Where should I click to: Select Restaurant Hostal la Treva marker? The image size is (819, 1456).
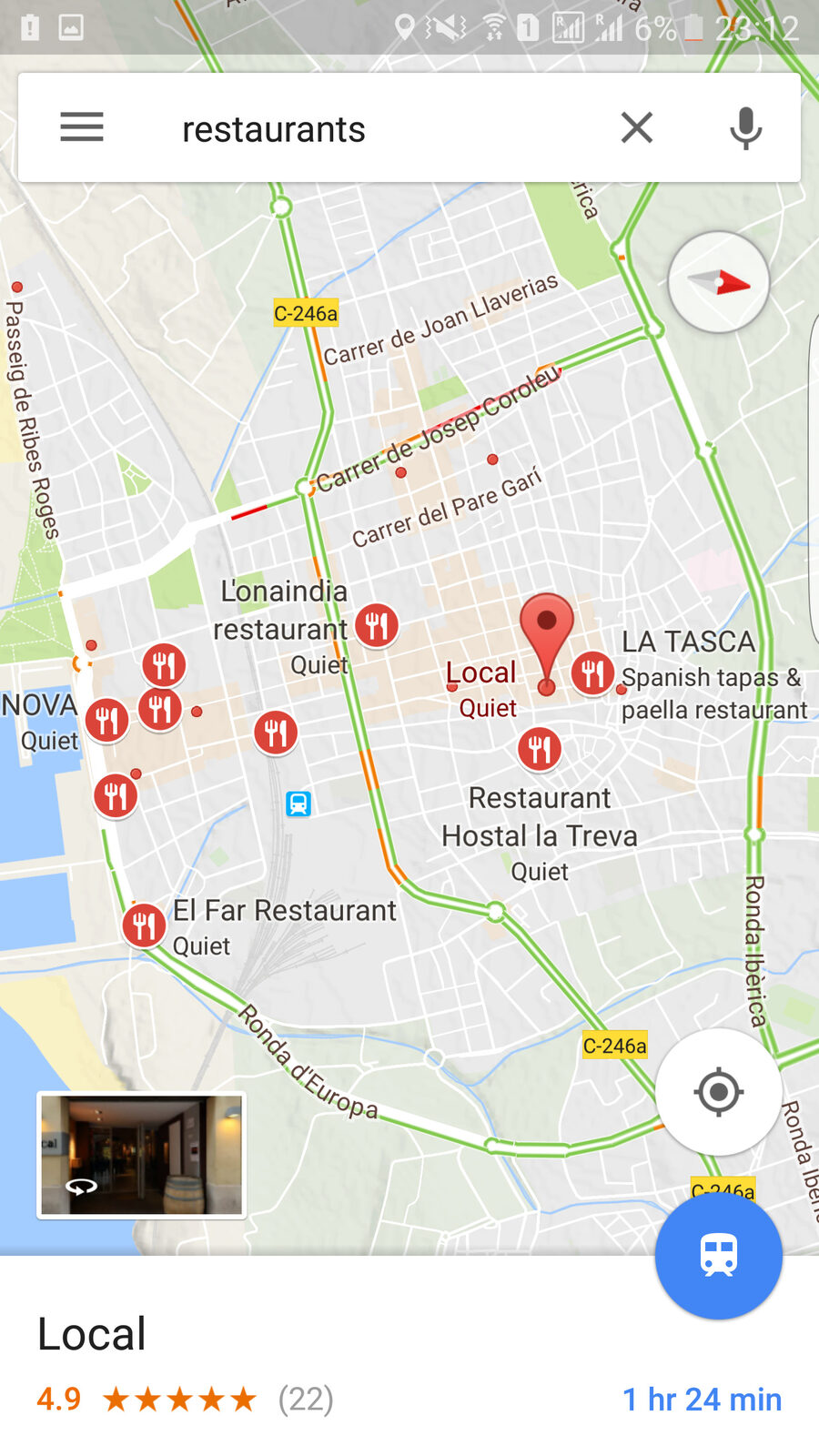(540, 750)
